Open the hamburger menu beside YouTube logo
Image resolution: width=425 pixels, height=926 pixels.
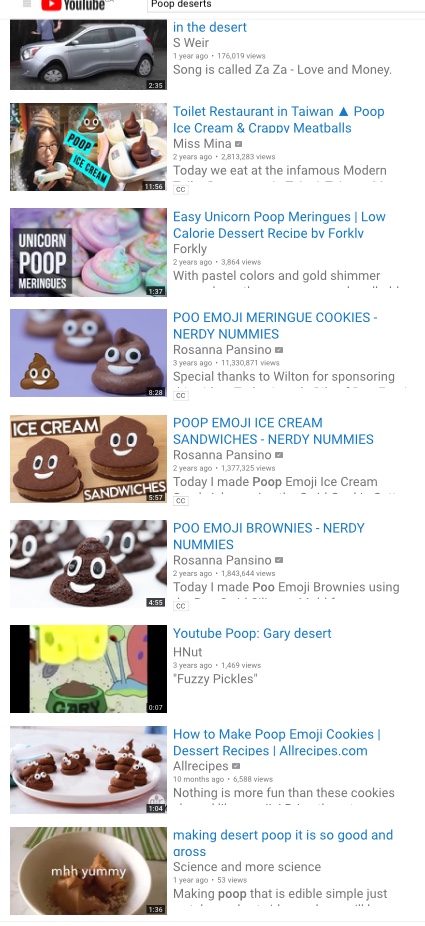pos(27,4)
